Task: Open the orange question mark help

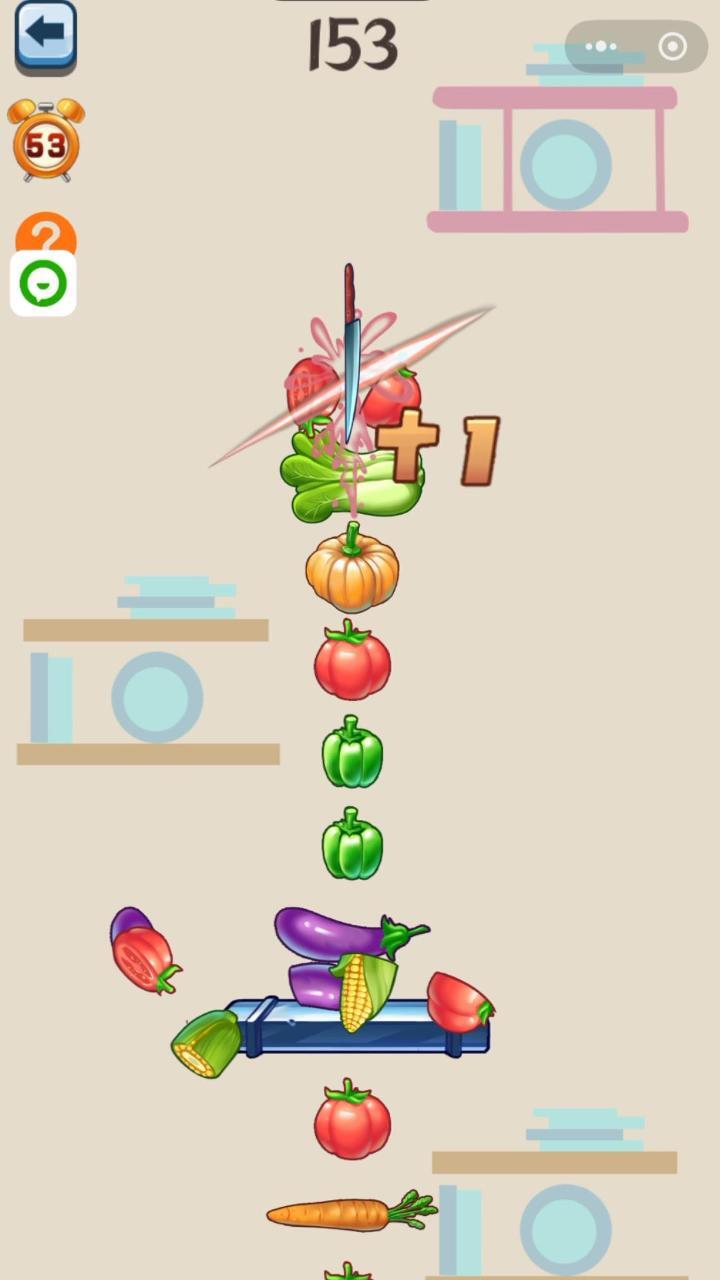Action: coord(46,232)
